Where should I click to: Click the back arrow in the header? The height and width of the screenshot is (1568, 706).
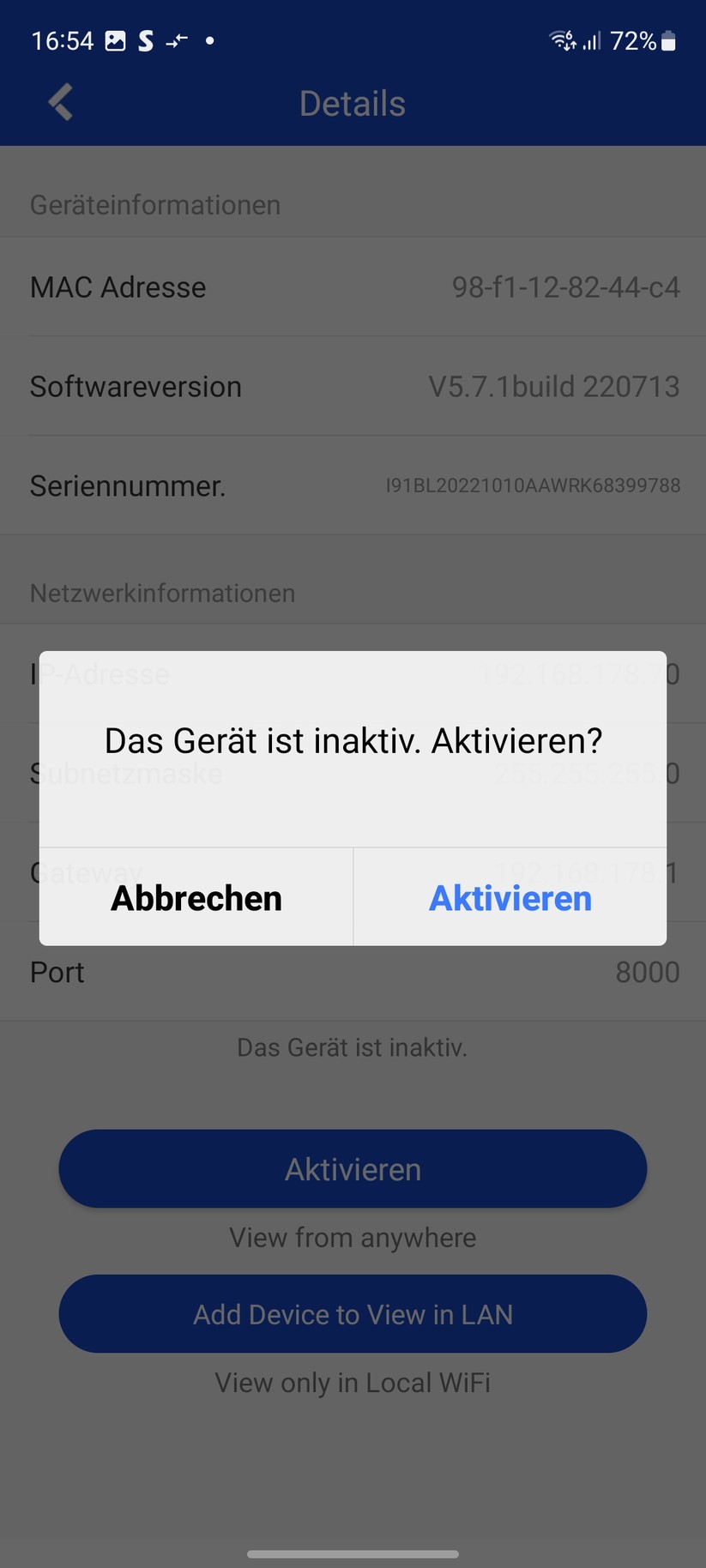click(x=60, y=102)
